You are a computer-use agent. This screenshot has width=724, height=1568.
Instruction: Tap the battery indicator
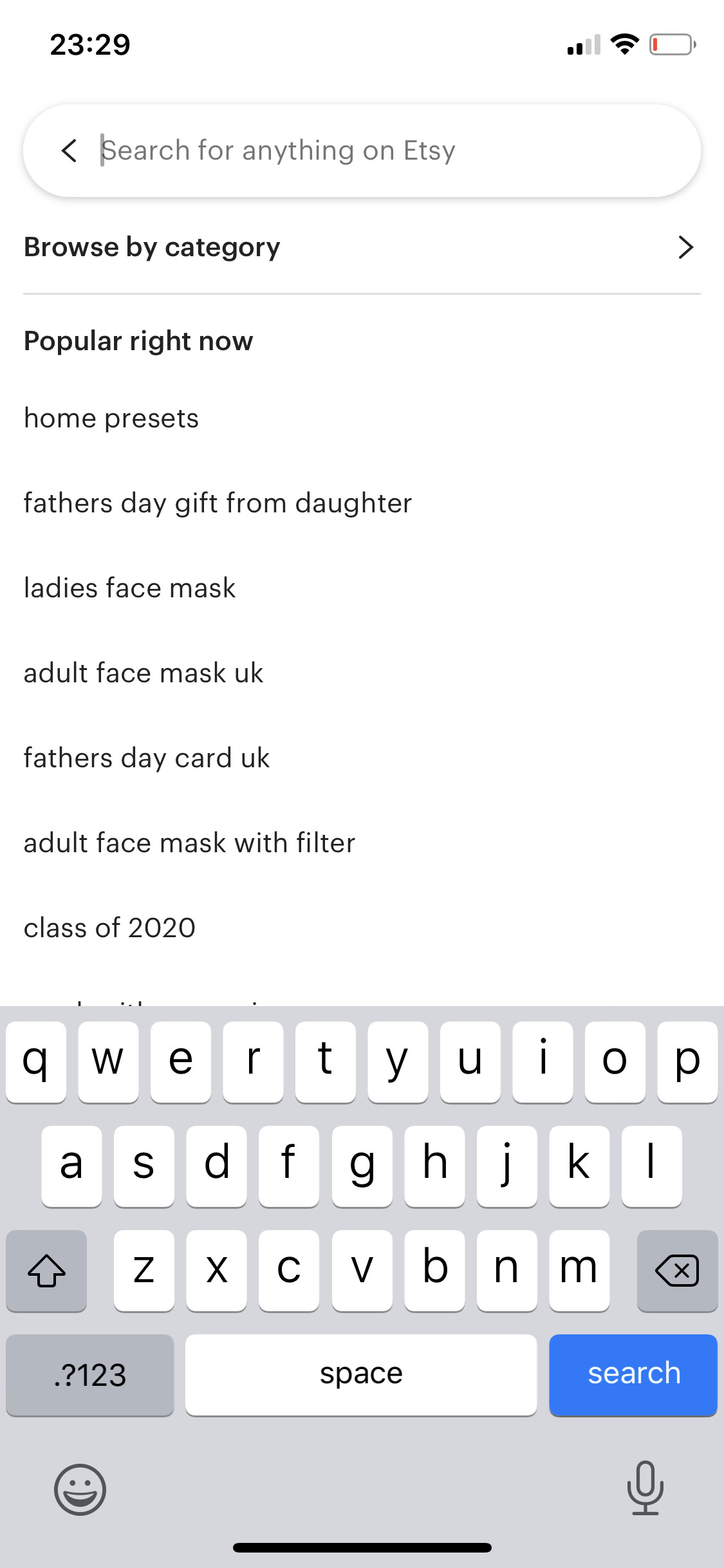(x=669, y=44)
